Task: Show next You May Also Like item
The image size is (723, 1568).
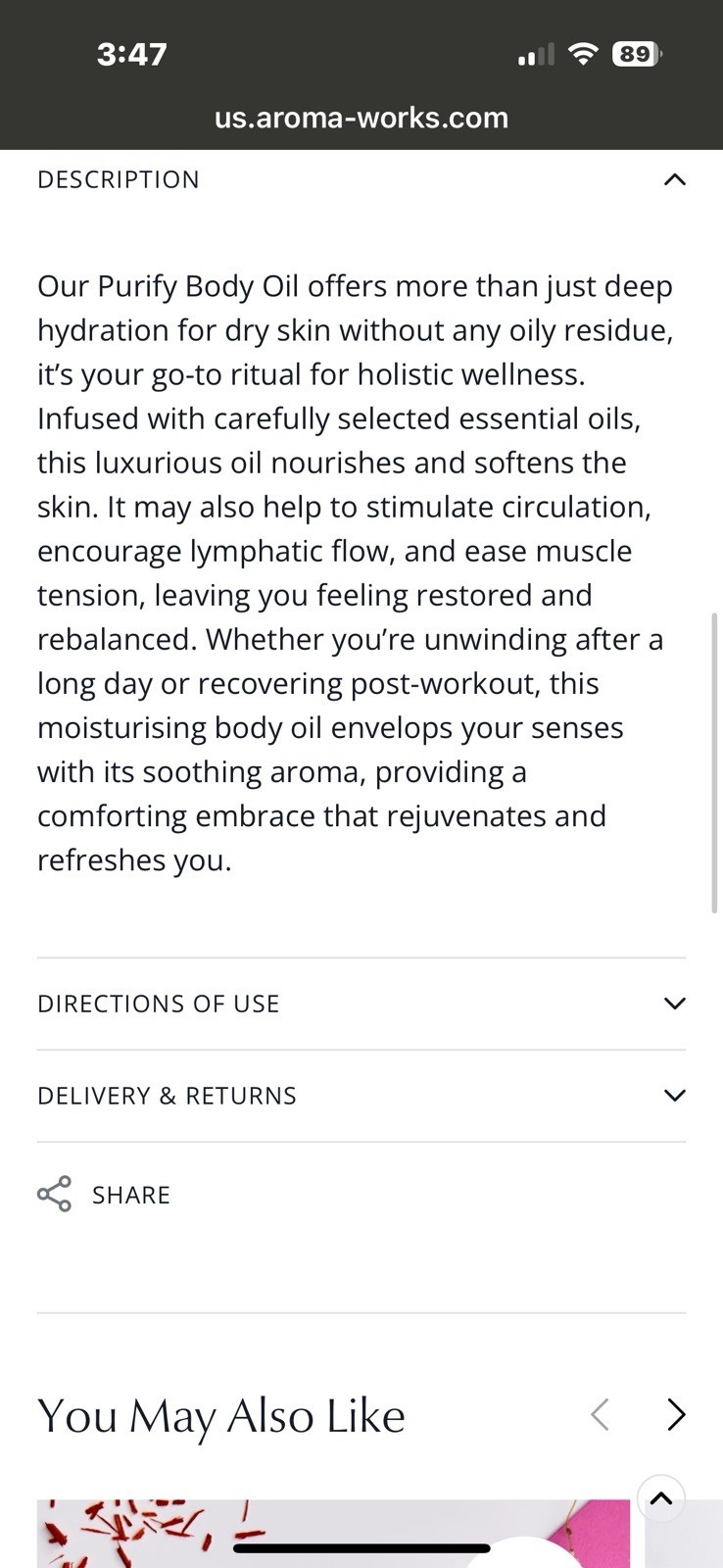Action: coord(676,1415)
